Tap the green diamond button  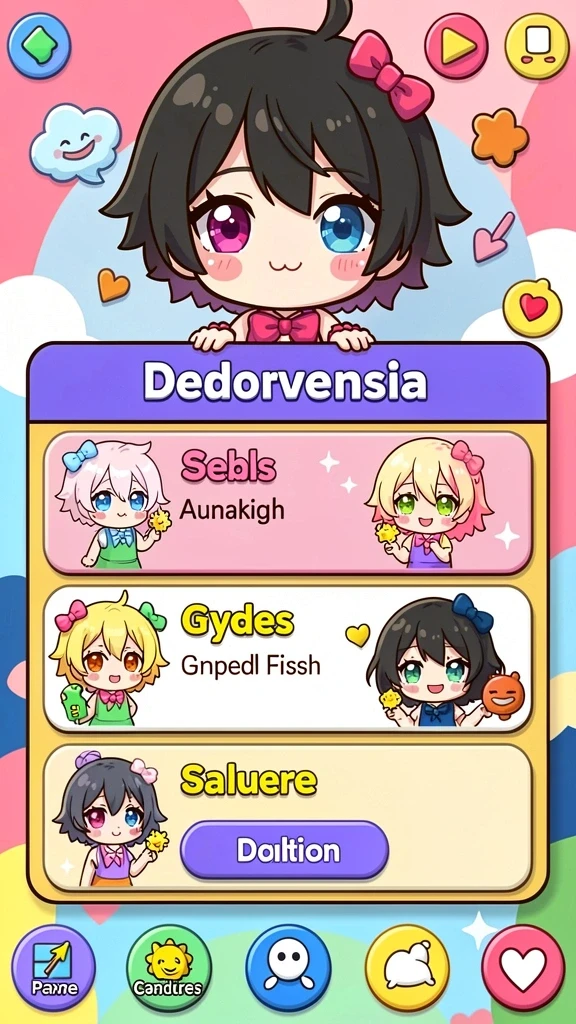pyautogui.click(x=39, y=45)
